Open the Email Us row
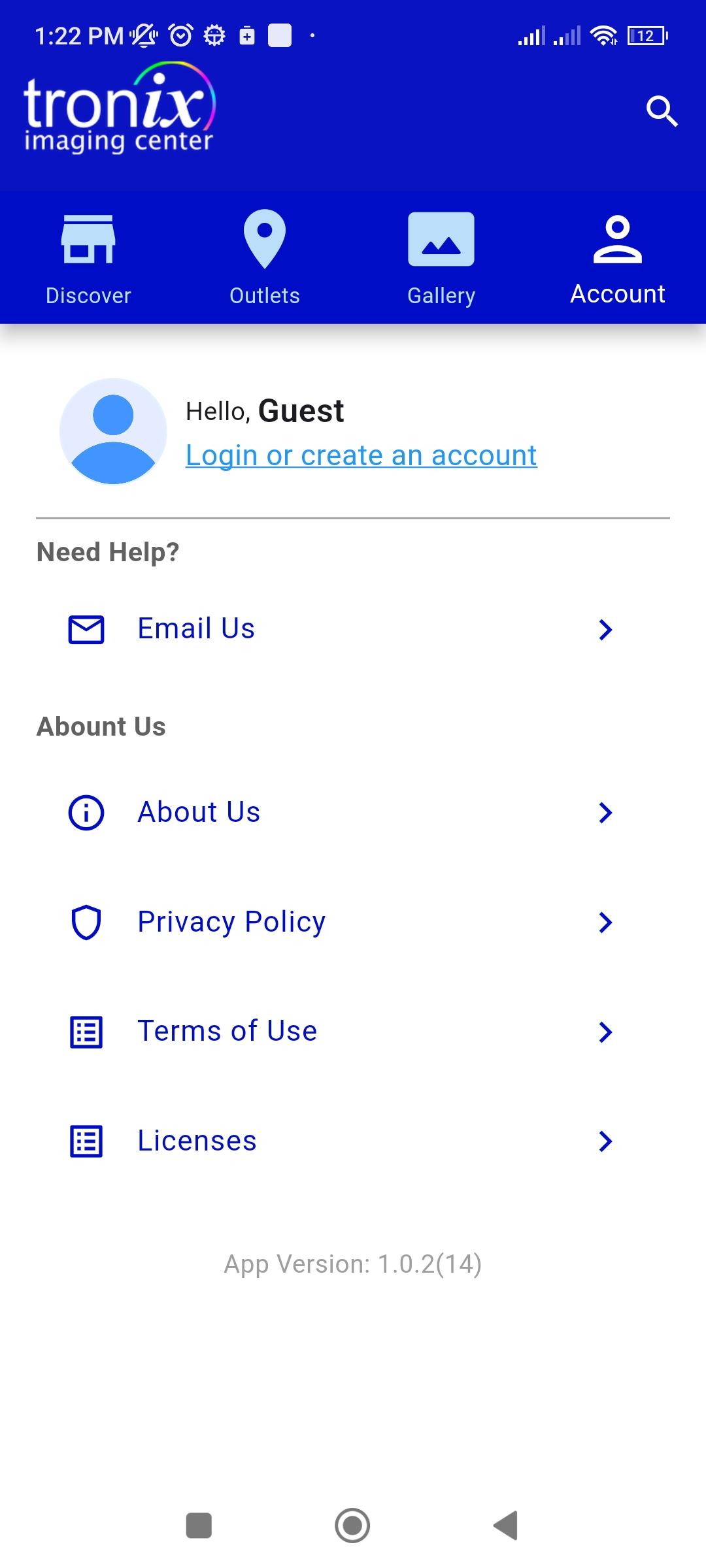 pos(340,629)
